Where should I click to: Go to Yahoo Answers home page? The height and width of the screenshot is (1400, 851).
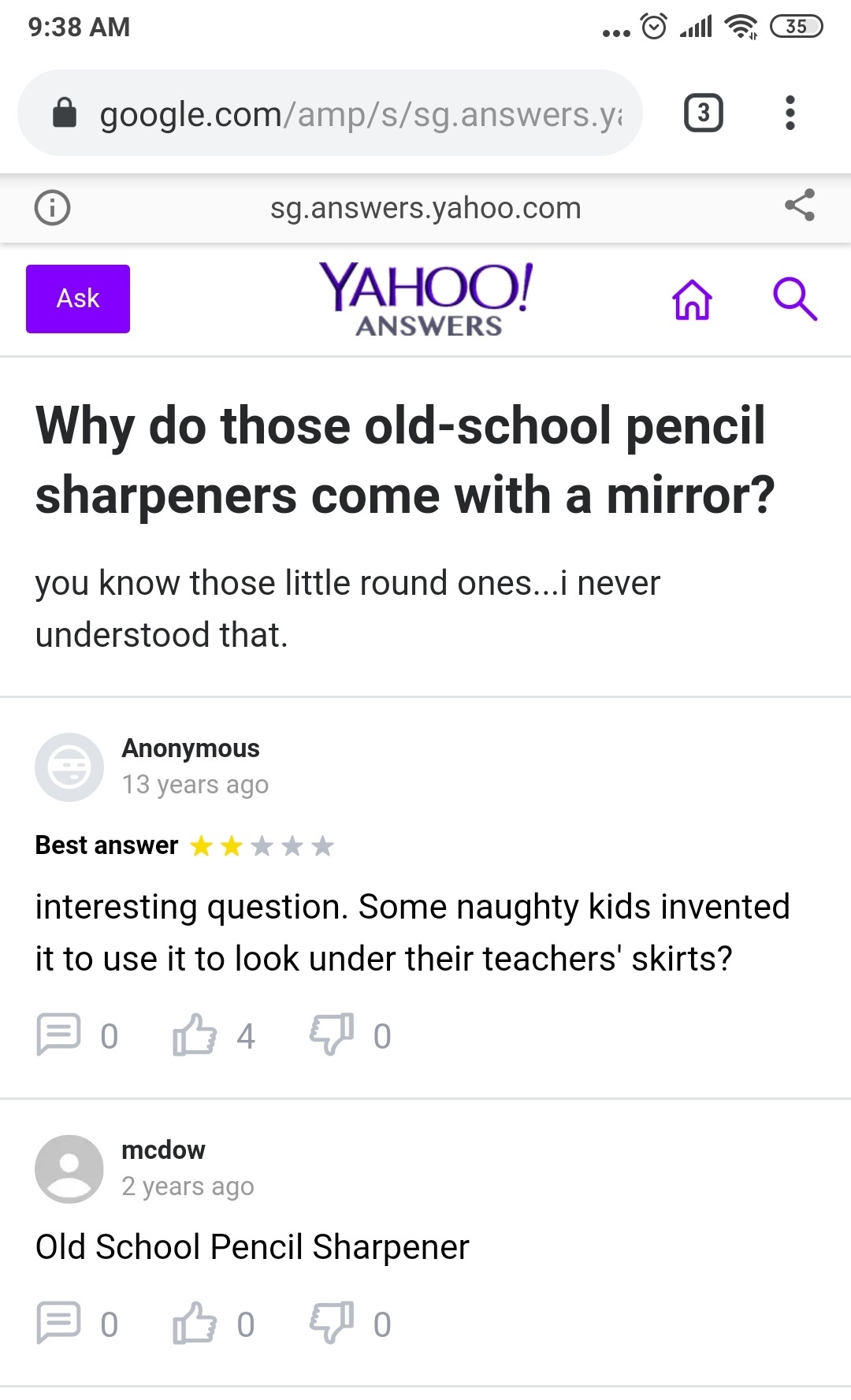692,299
